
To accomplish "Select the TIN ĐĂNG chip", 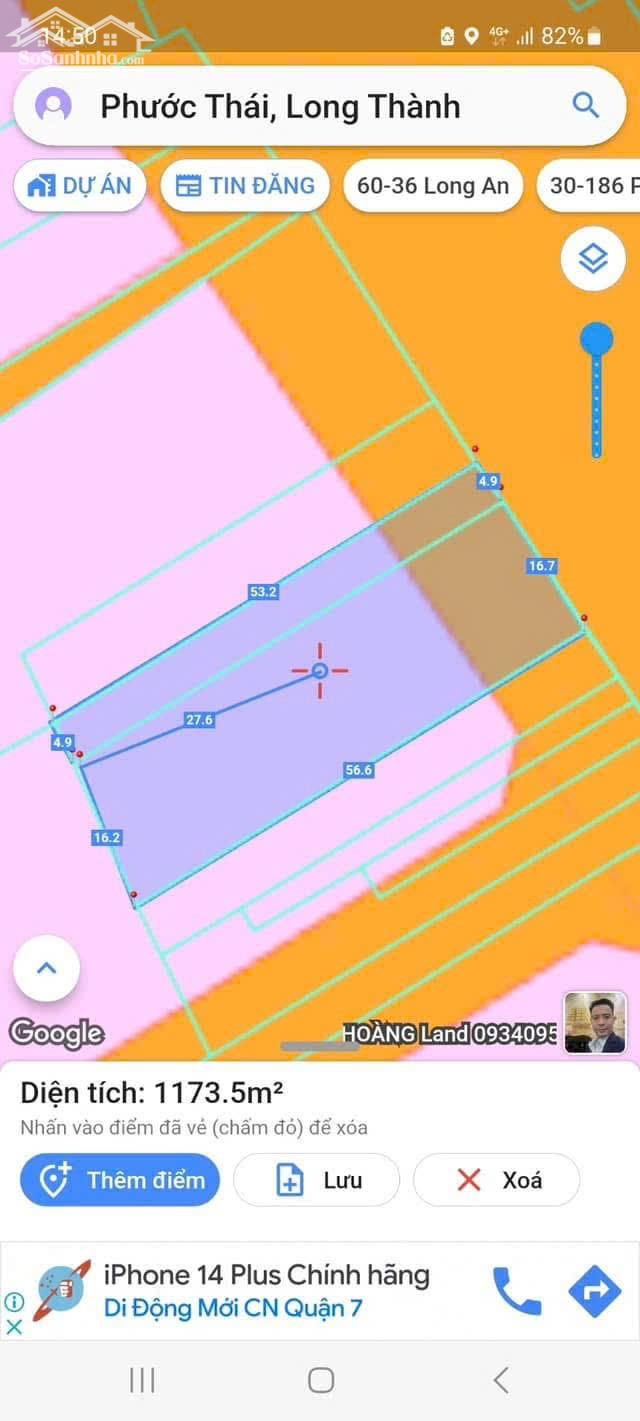I will click(245, 185).
